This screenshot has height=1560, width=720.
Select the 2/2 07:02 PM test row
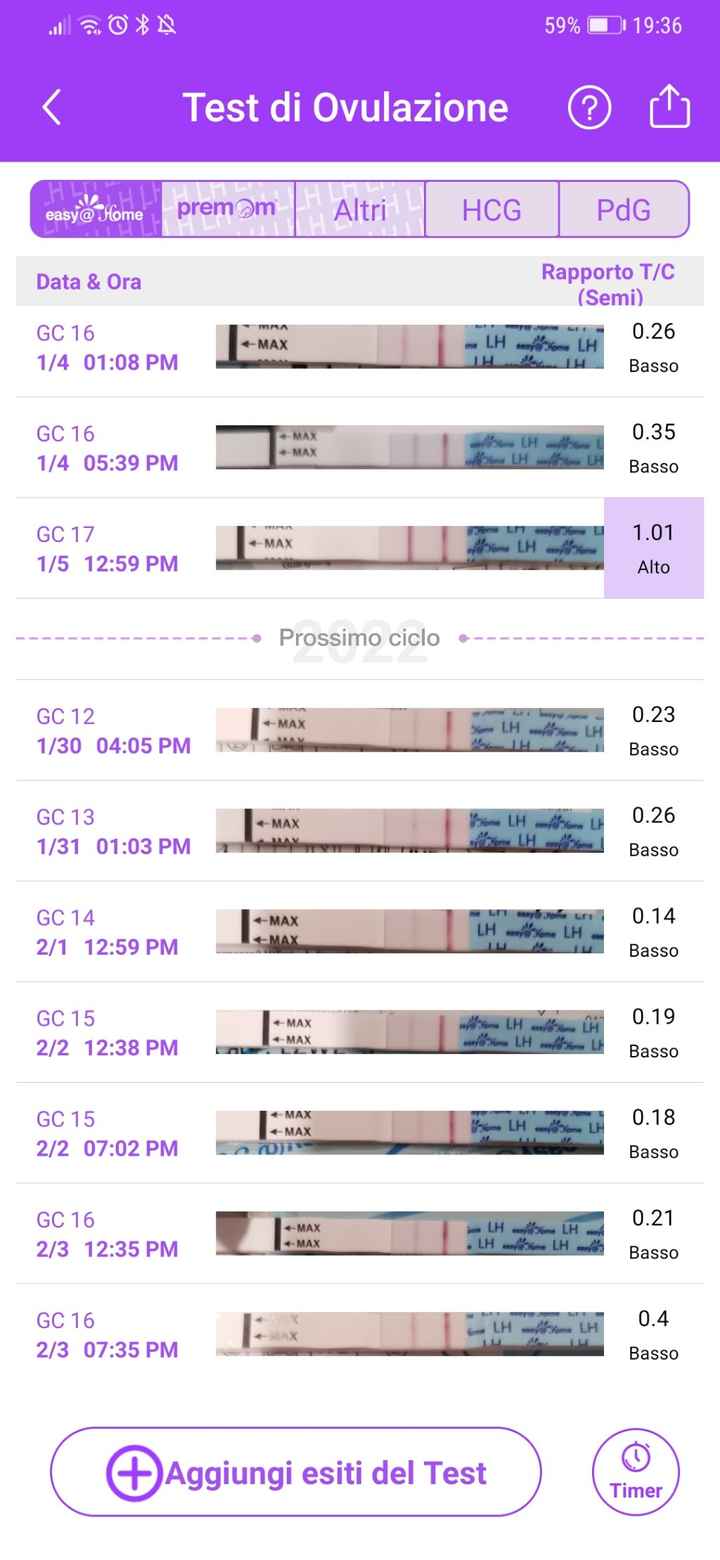click(x=360, y=1132)
